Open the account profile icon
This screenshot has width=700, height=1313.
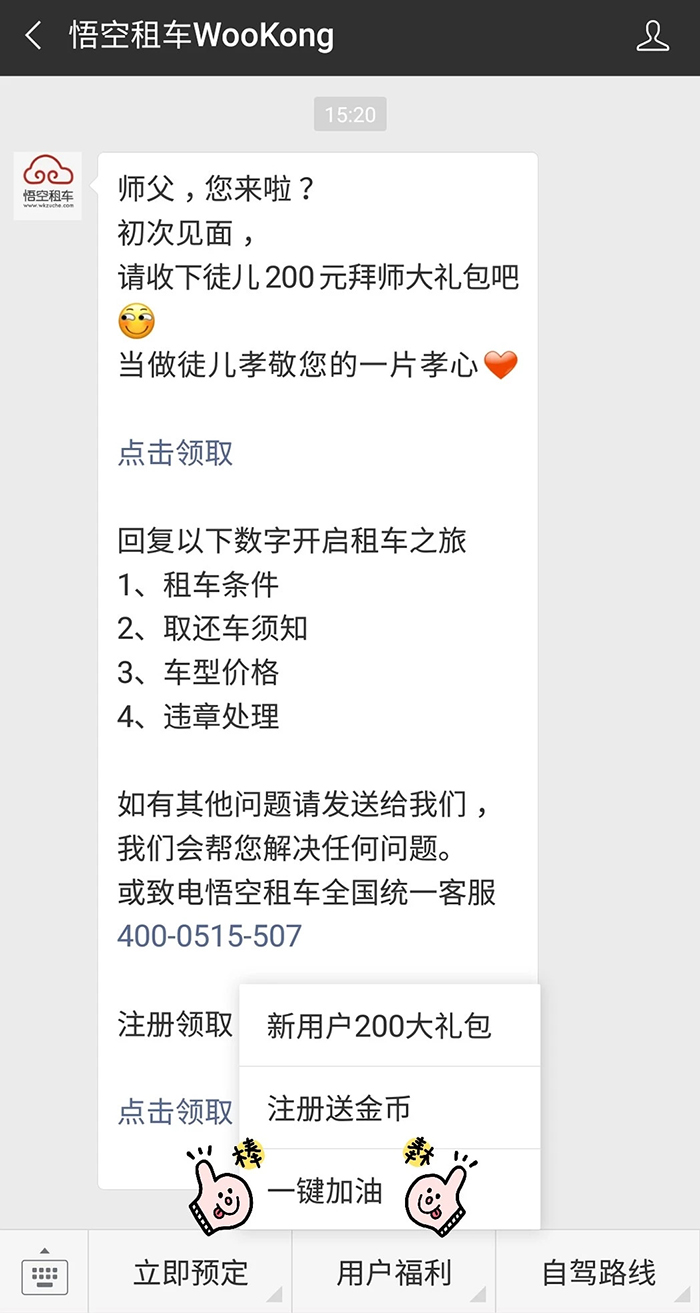coord(653,37)
